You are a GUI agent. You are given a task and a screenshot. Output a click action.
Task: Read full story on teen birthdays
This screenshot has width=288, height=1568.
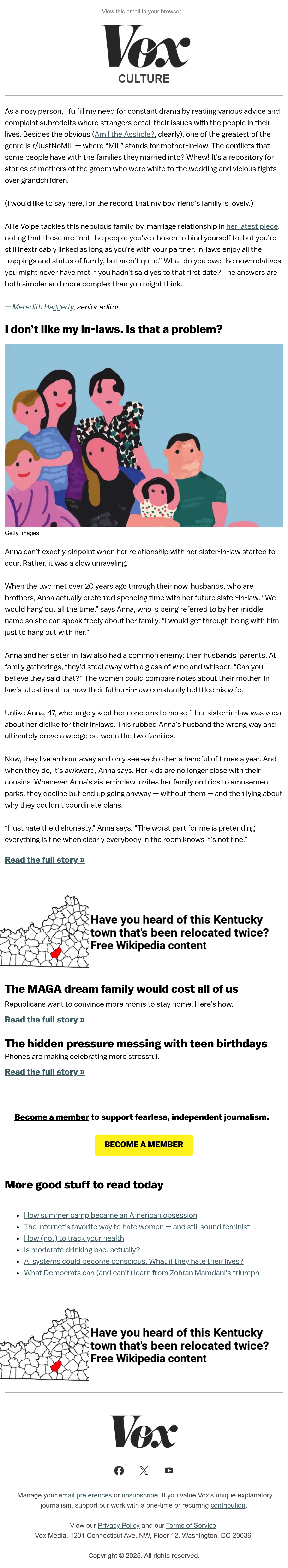tap(44, 1071)
